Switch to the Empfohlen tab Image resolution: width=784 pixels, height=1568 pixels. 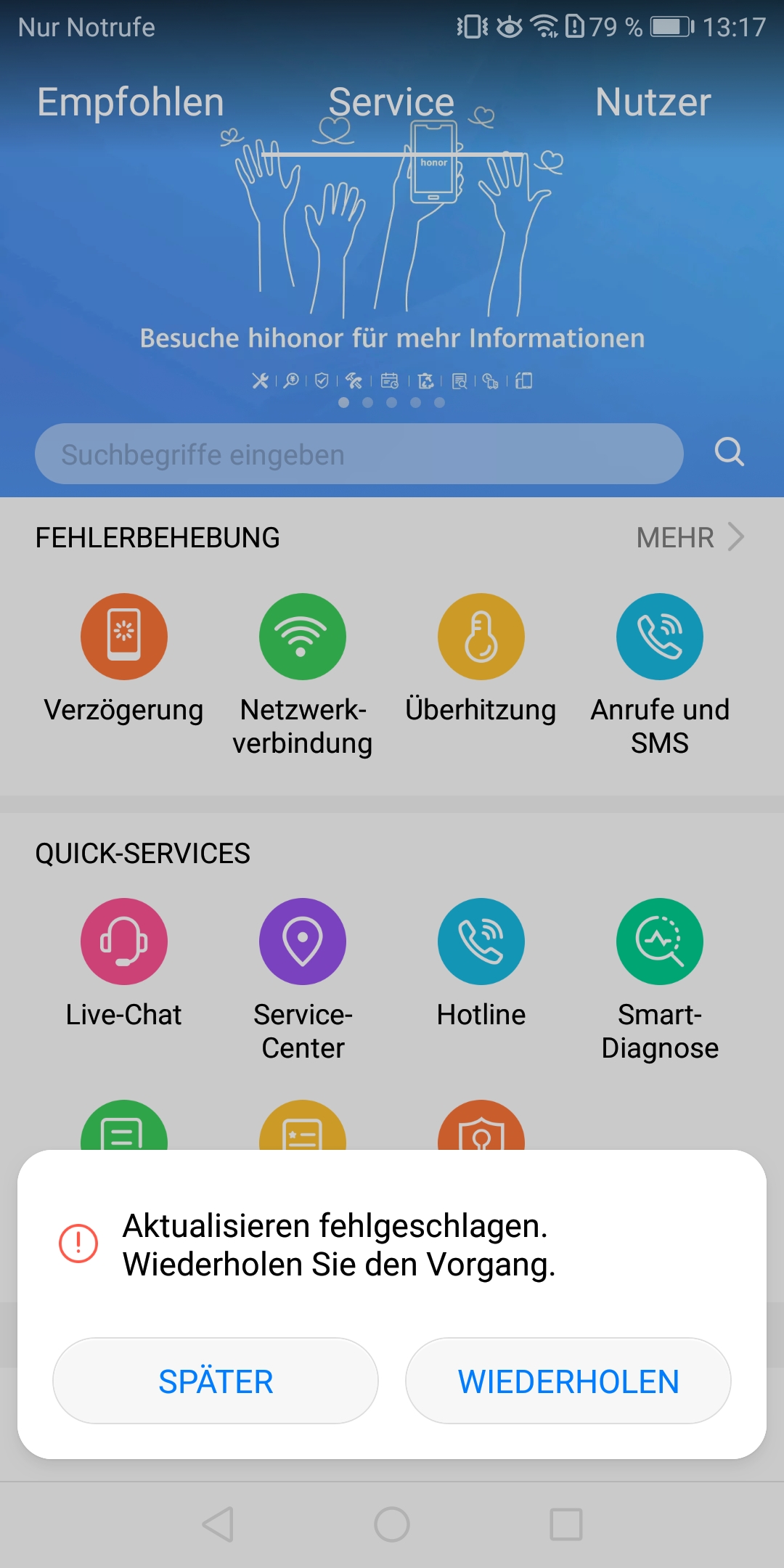131,102
